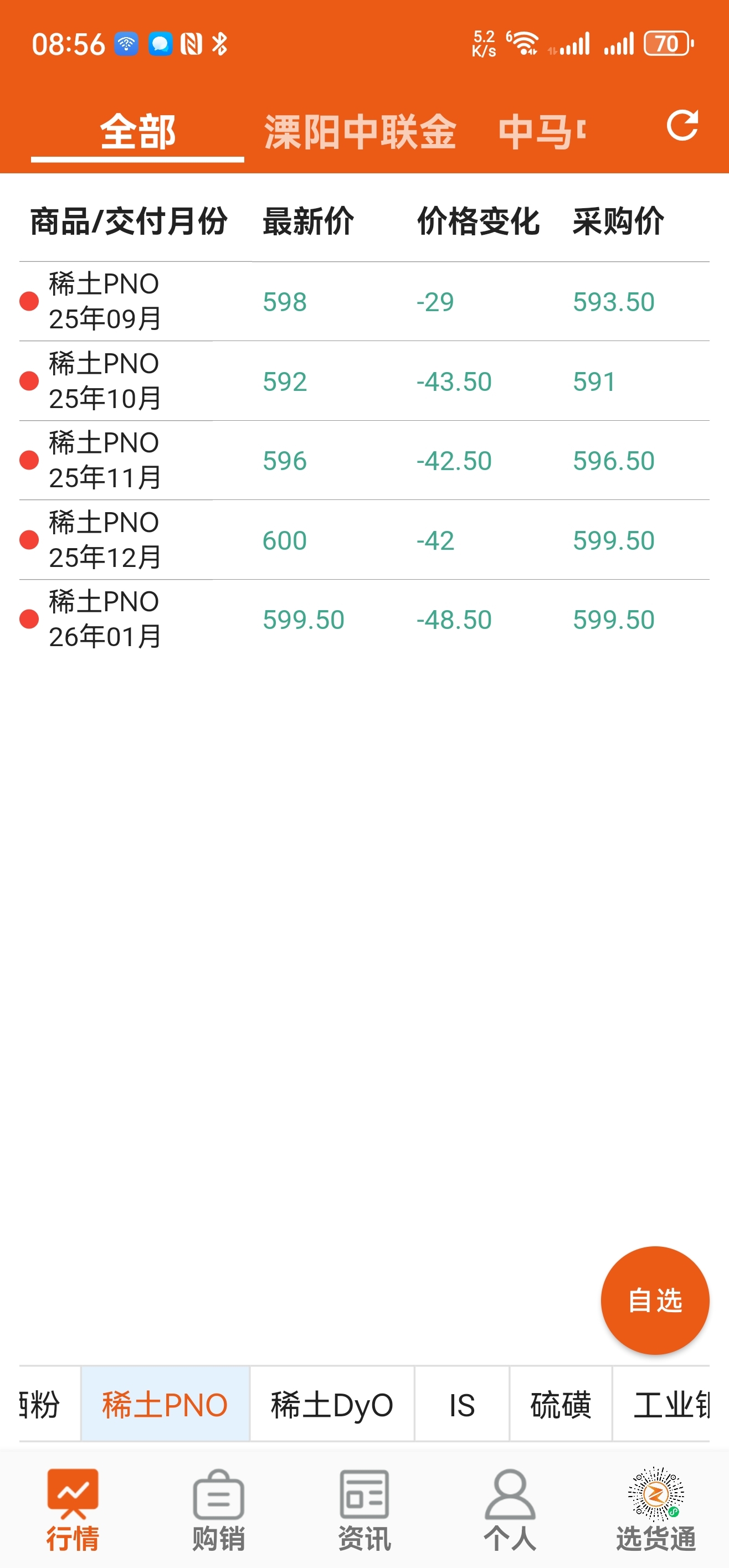This screenshot has width=729, height=1568.
Task: Select the partially visible 工业 commodity tab
Action: pos(661,1404)
